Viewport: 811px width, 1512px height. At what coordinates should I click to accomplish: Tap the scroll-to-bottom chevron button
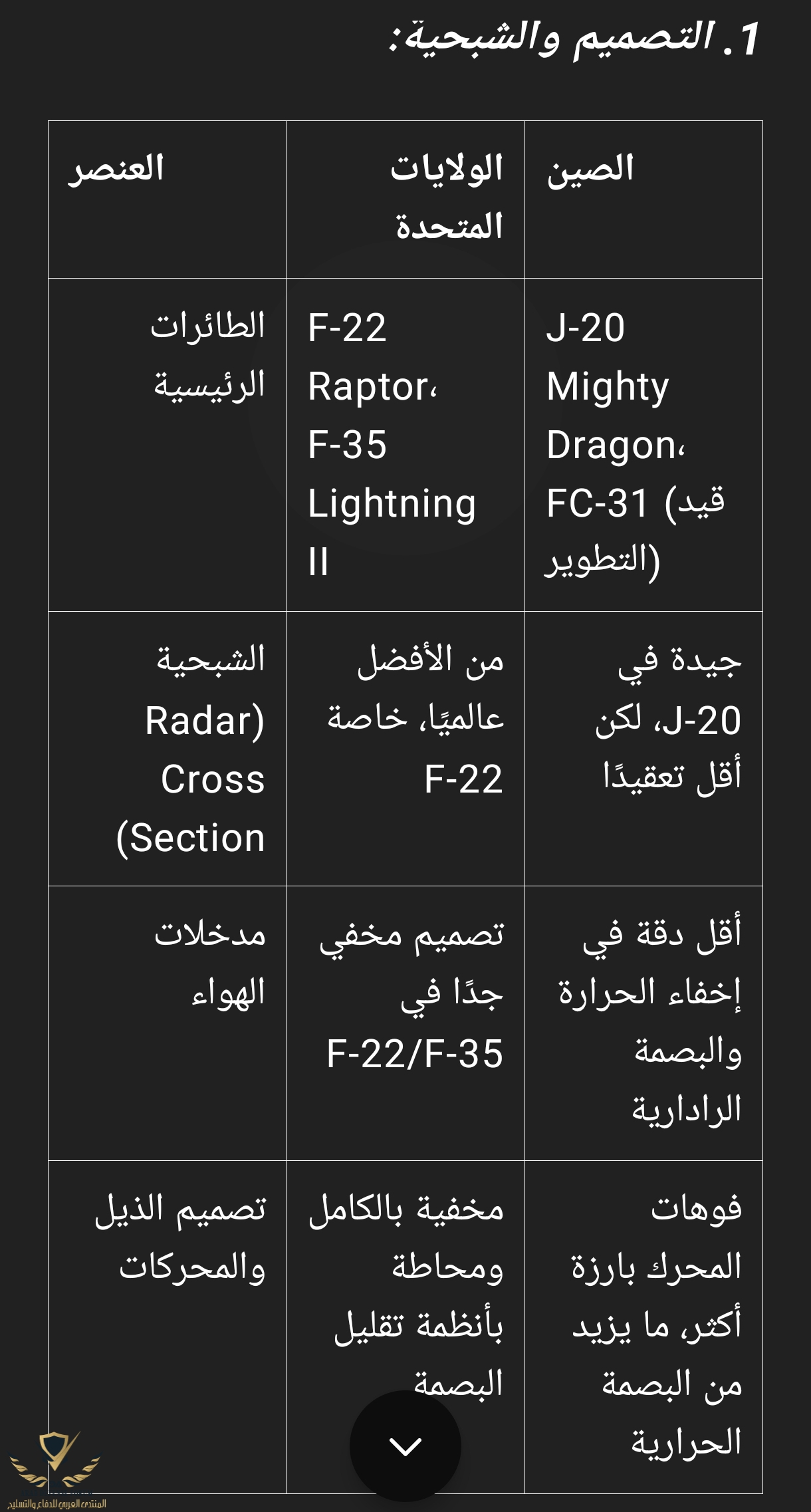[x=405, y=1446]
